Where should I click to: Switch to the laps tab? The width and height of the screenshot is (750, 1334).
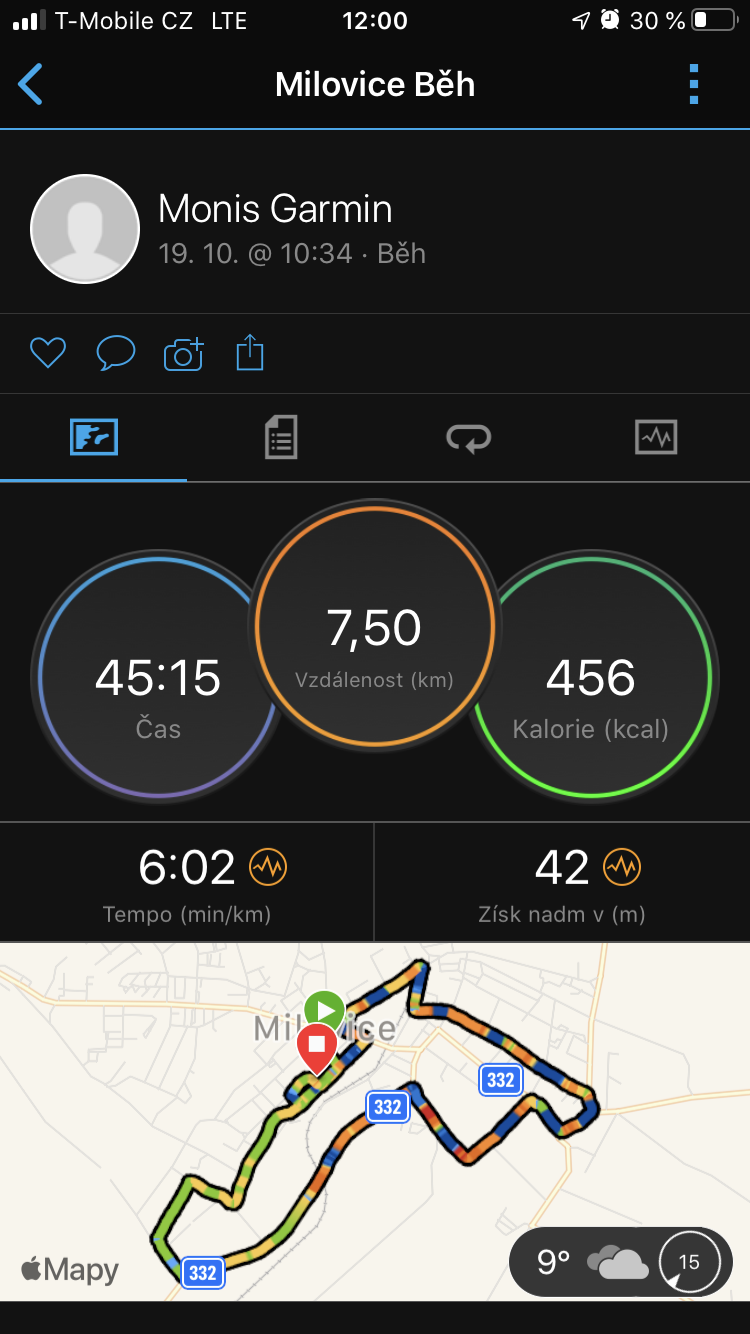tap(468, 437)
